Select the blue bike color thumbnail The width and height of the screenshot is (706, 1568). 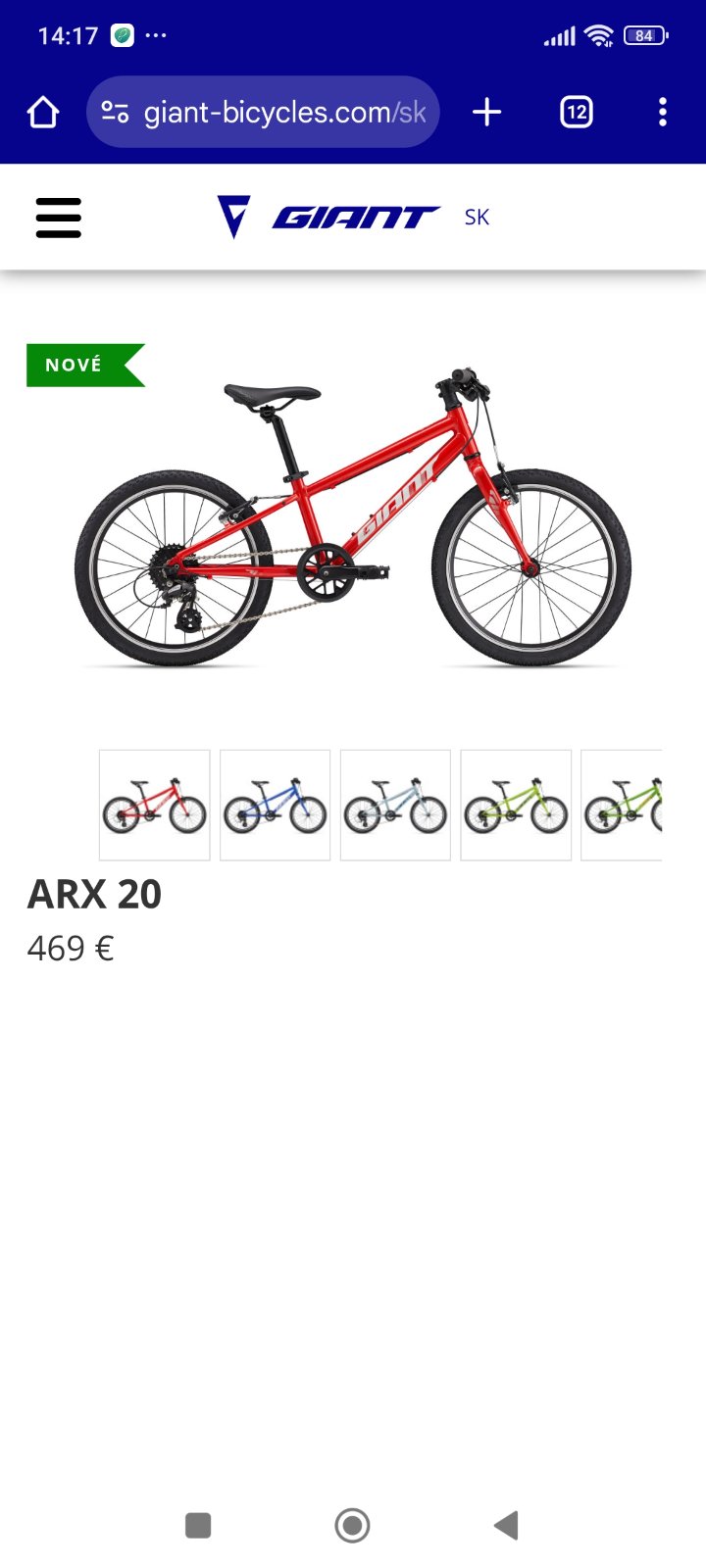[276, 806]
